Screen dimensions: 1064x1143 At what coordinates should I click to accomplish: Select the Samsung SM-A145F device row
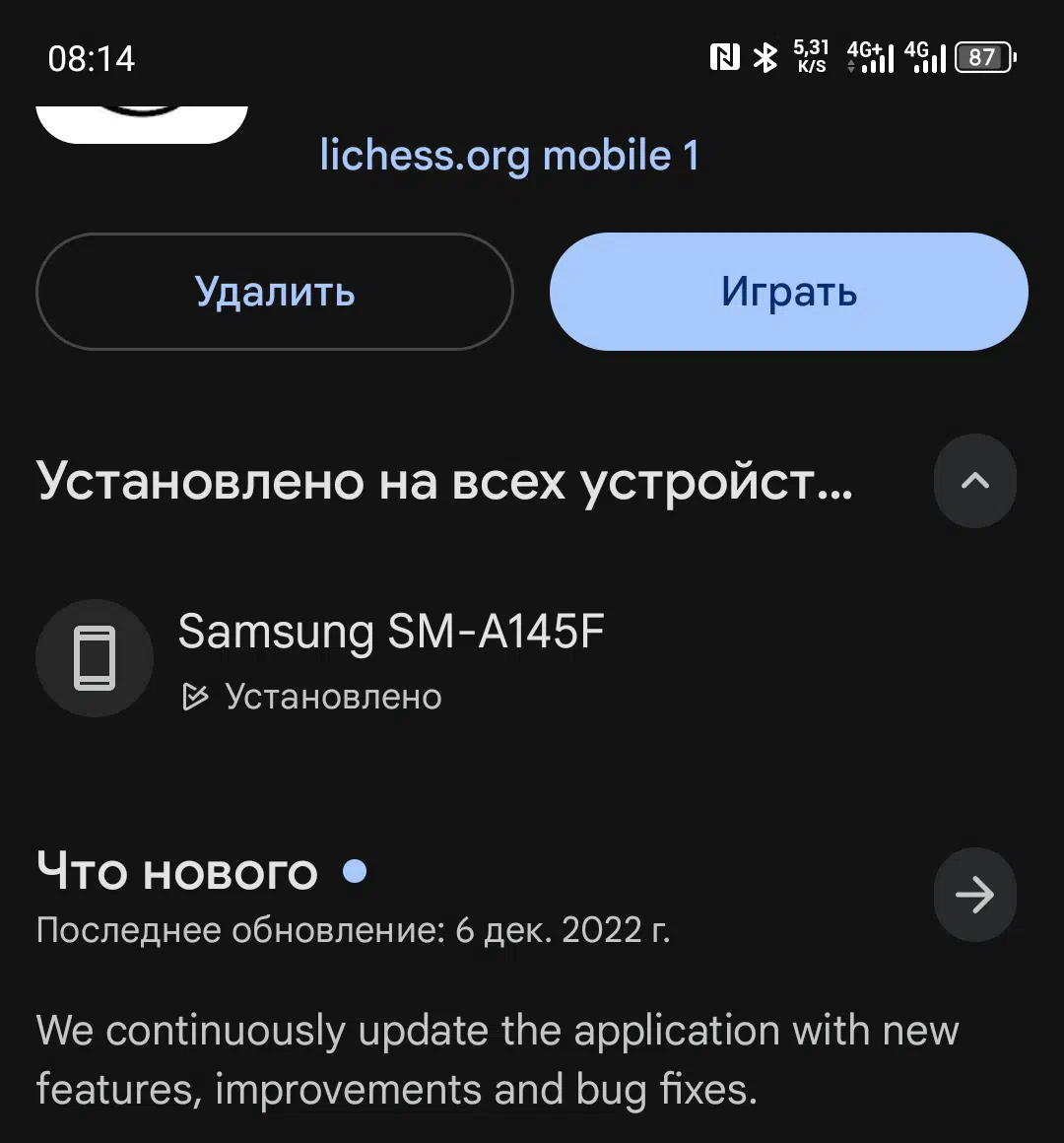tap(390, 658)
